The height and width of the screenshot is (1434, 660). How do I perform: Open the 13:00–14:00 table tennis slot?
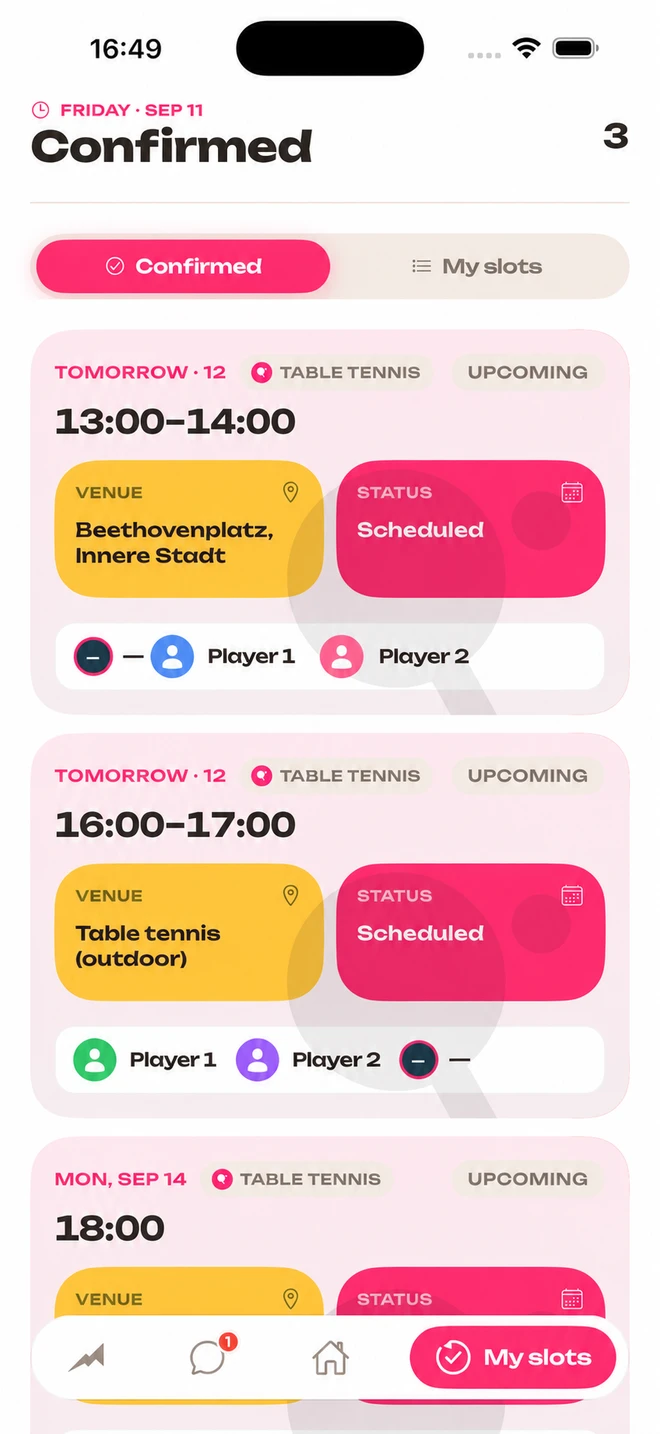330,522
